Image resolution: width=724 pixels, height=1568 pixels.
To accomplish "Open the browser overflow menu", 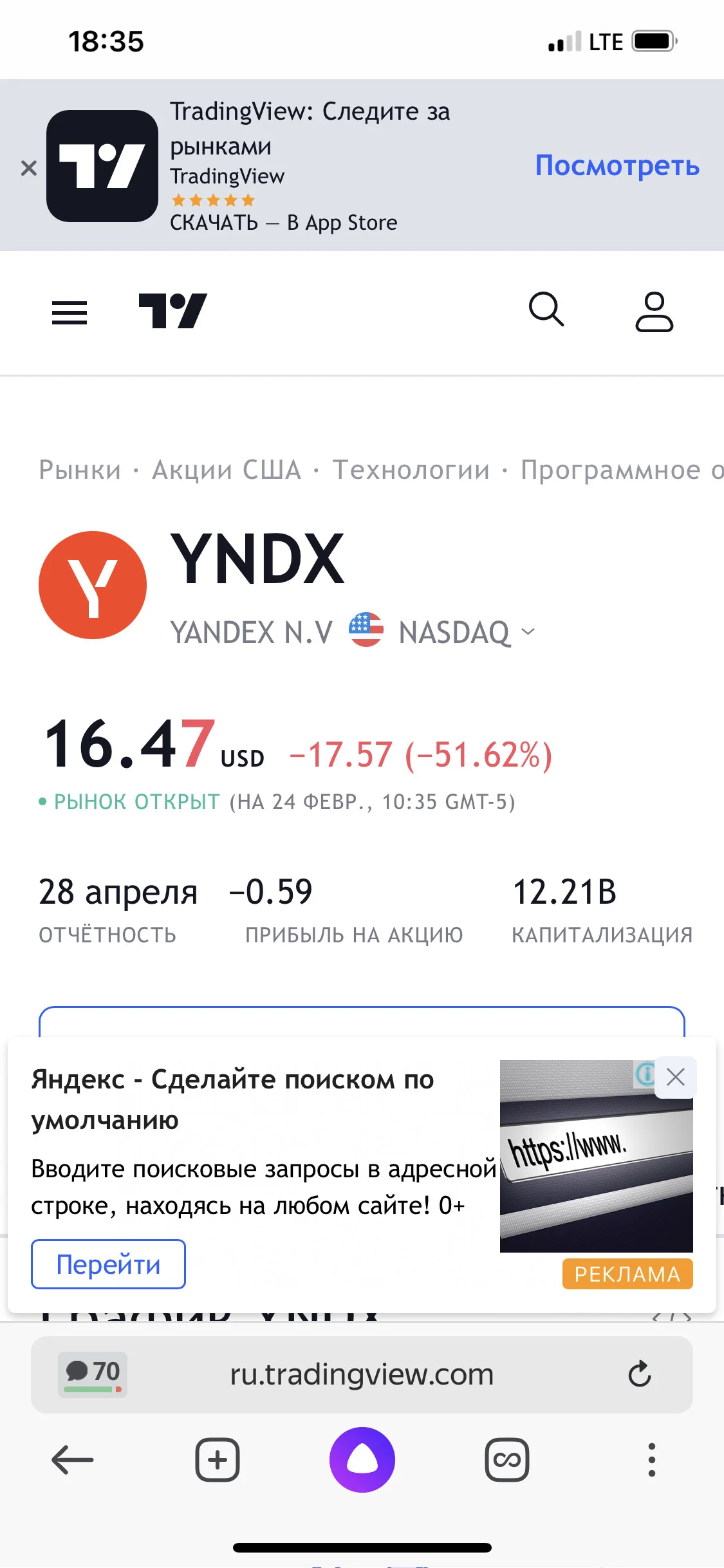I will click(x=652, y=1459).
